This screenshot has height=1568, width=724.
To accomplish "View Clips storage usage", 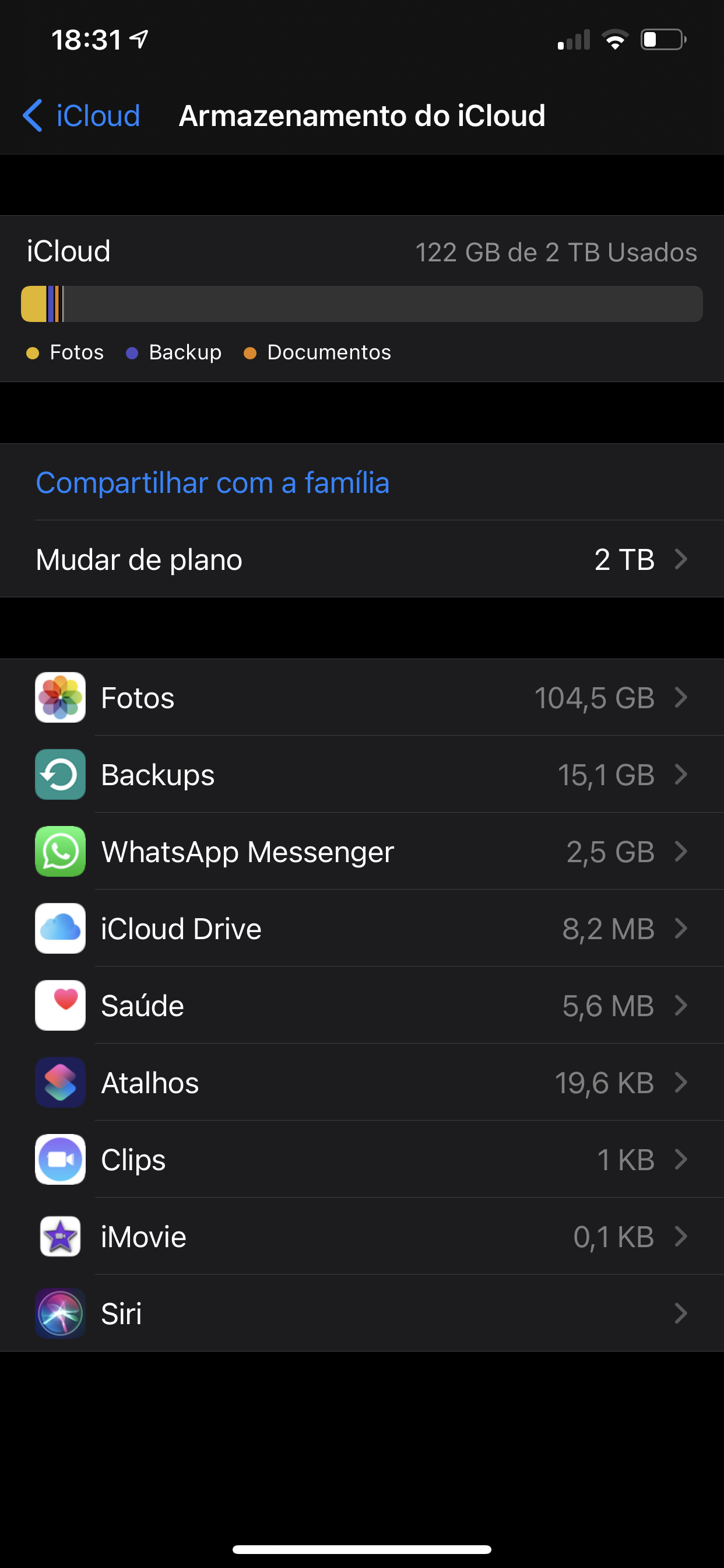I will coord(361,1160).
